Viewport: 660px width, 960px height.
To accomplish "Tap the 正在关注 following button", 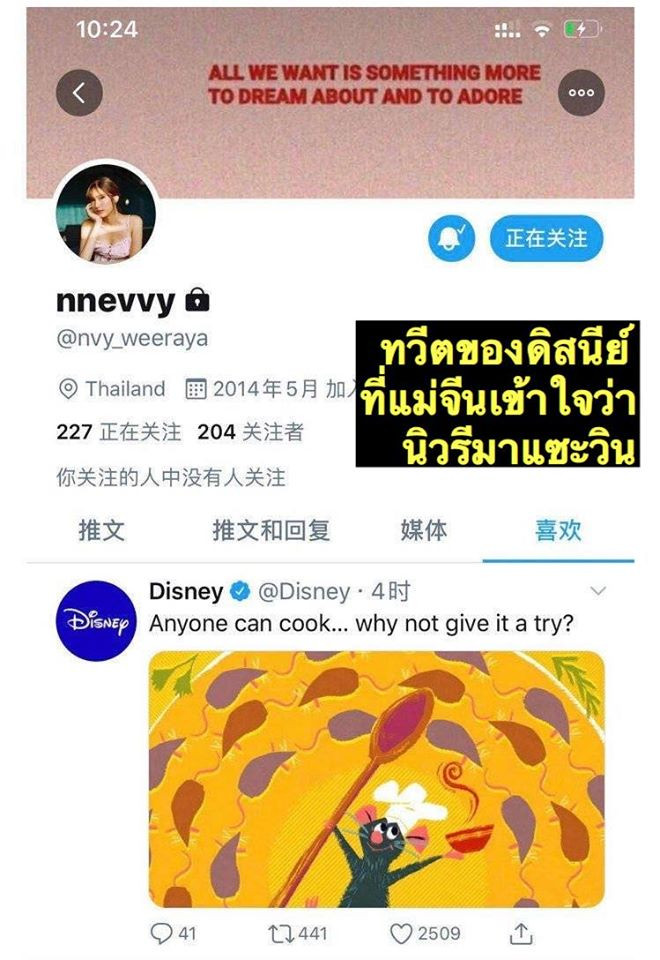I will coord(546,238).
